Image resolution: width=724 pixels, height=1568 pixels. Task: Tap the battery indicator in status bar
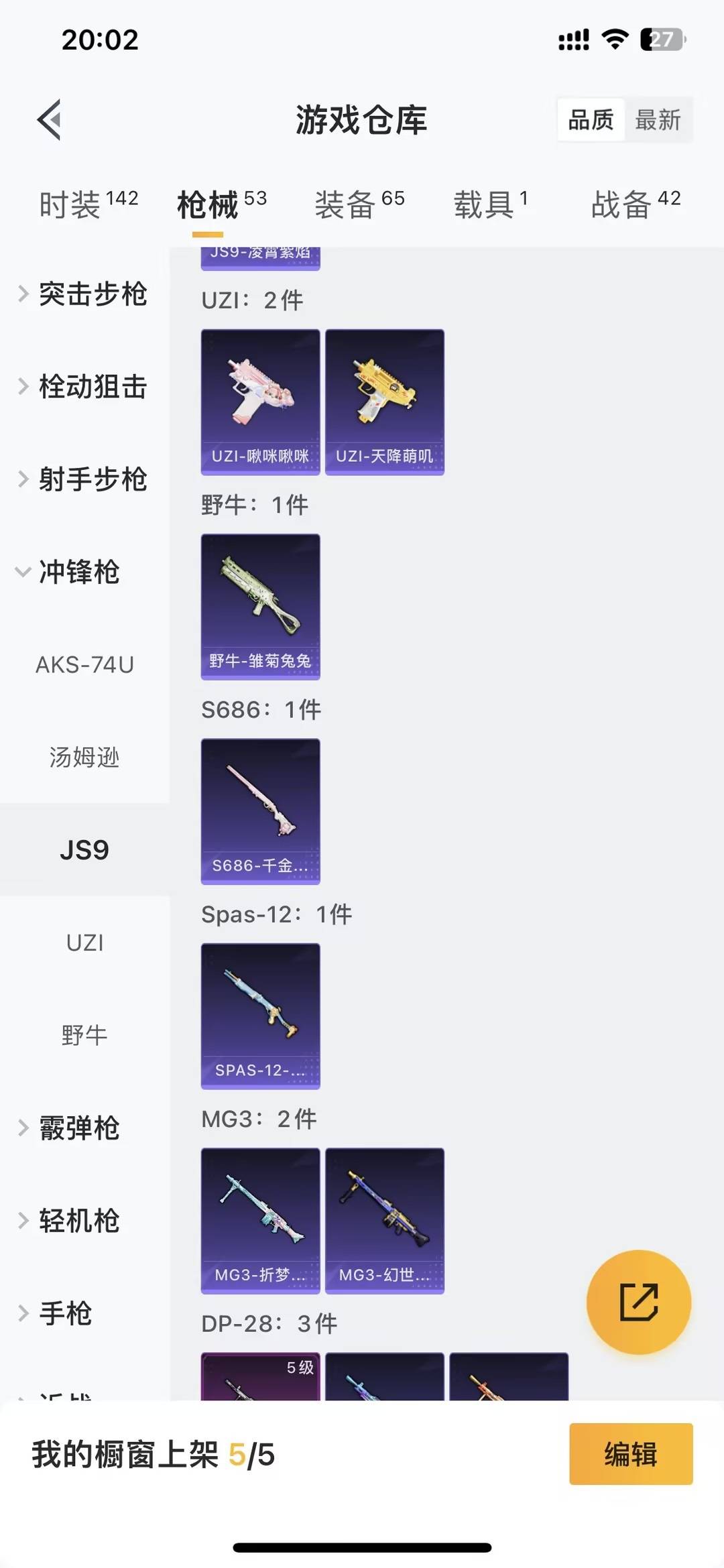point(660,40)
